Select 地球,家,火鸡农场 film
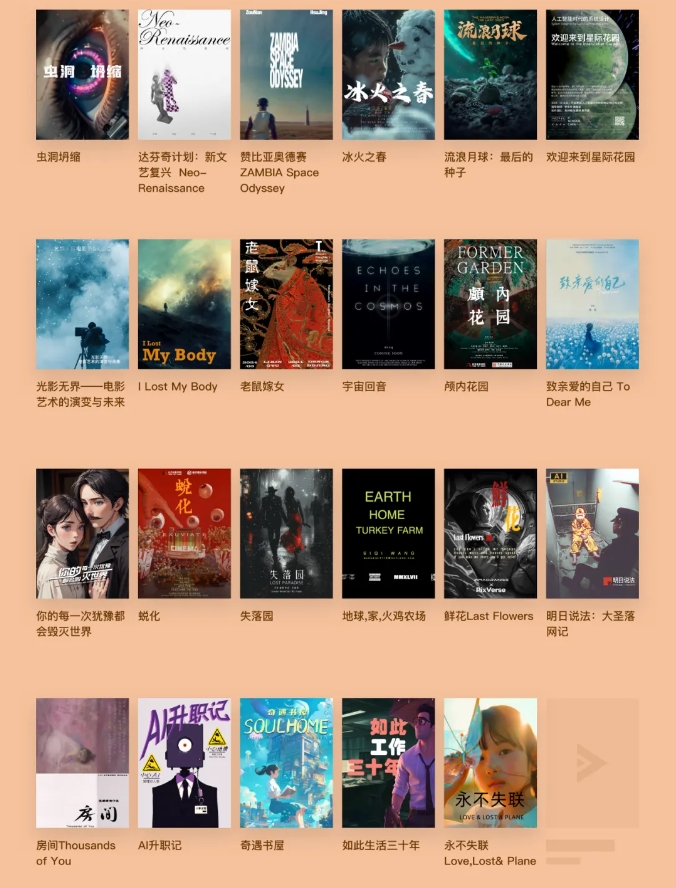Screen dimensions: 676x888 tap(388, 533)
